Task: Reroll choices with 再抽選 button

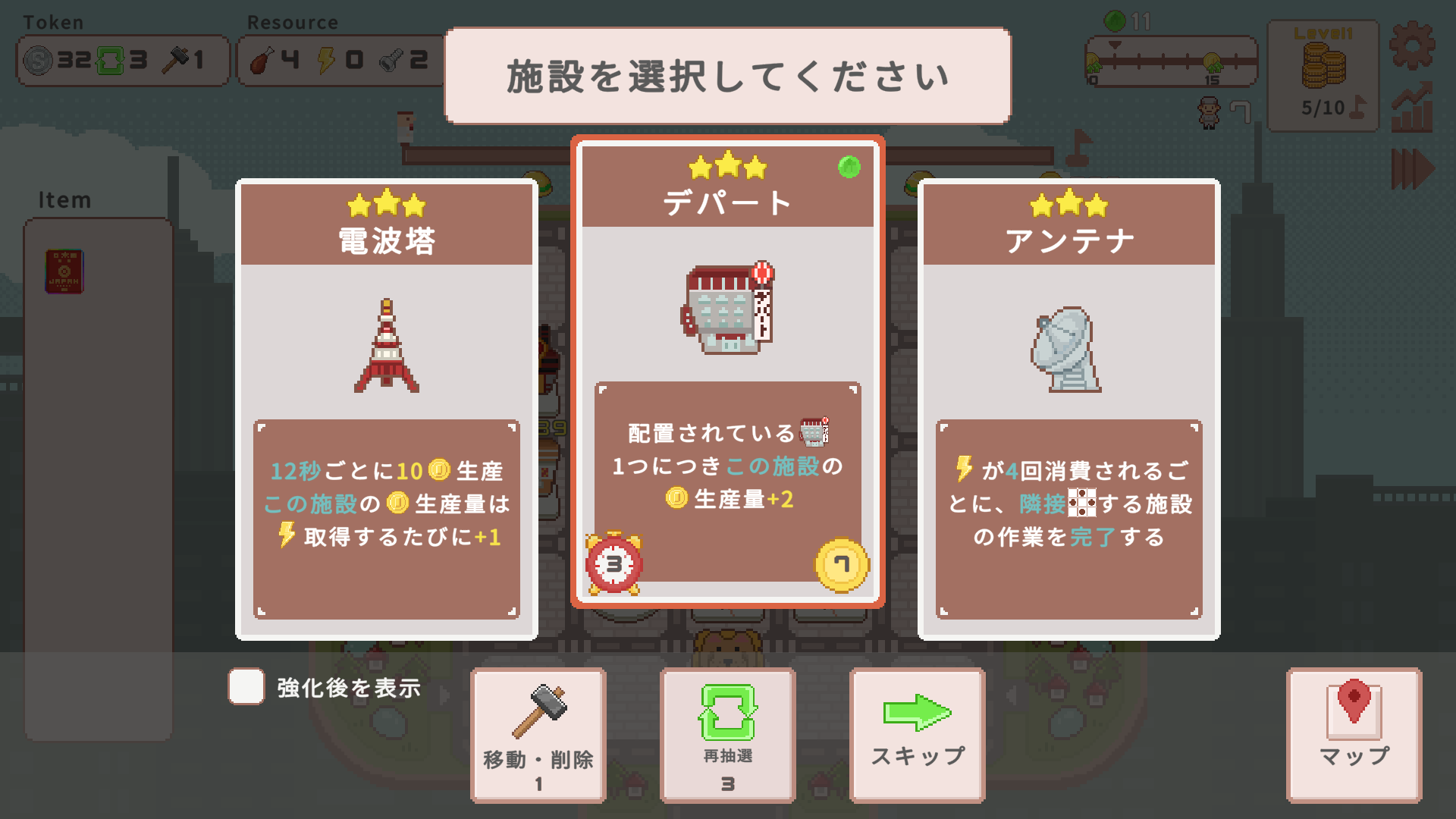Action: click(x=728, y=734)
